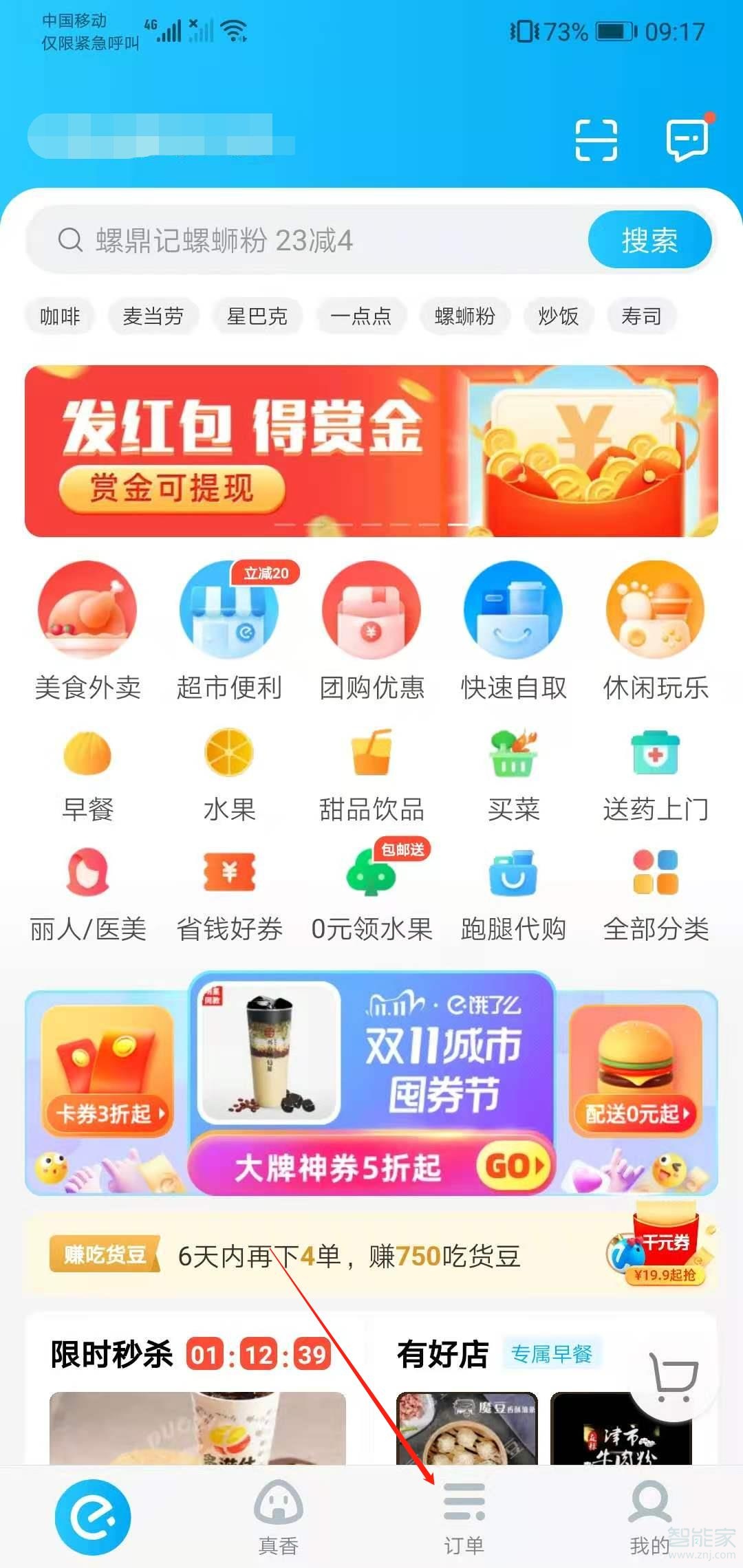Image resolution: width=743 pixels, height=1568 pixels.
Task: Tap the 搜索 search button
Action: [650, 241]
